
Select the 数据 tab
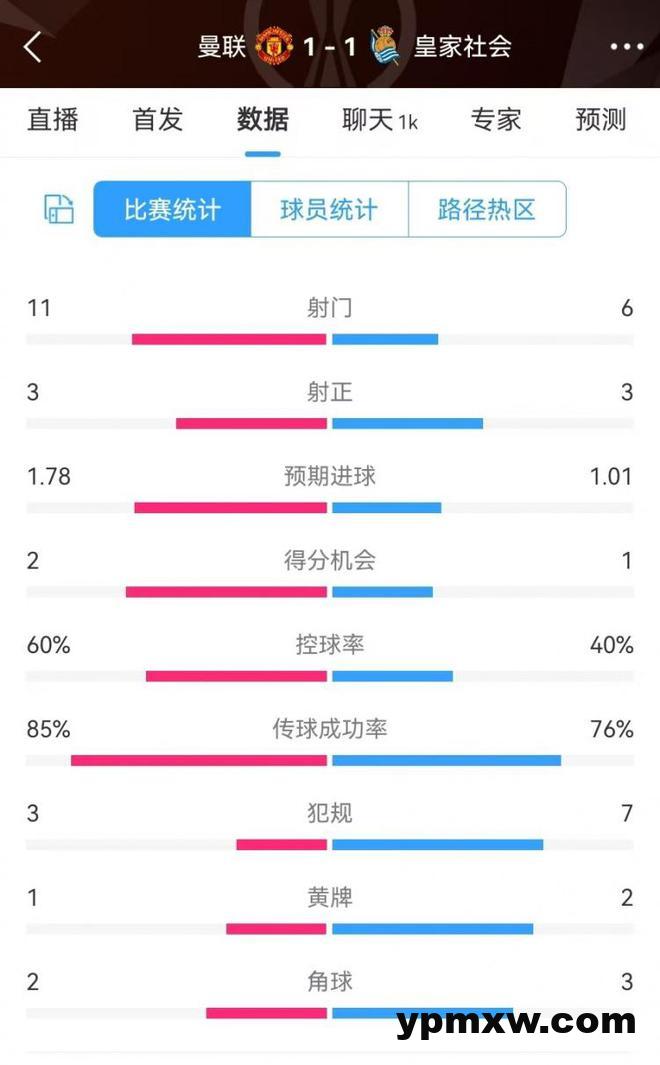click(263, 120)
